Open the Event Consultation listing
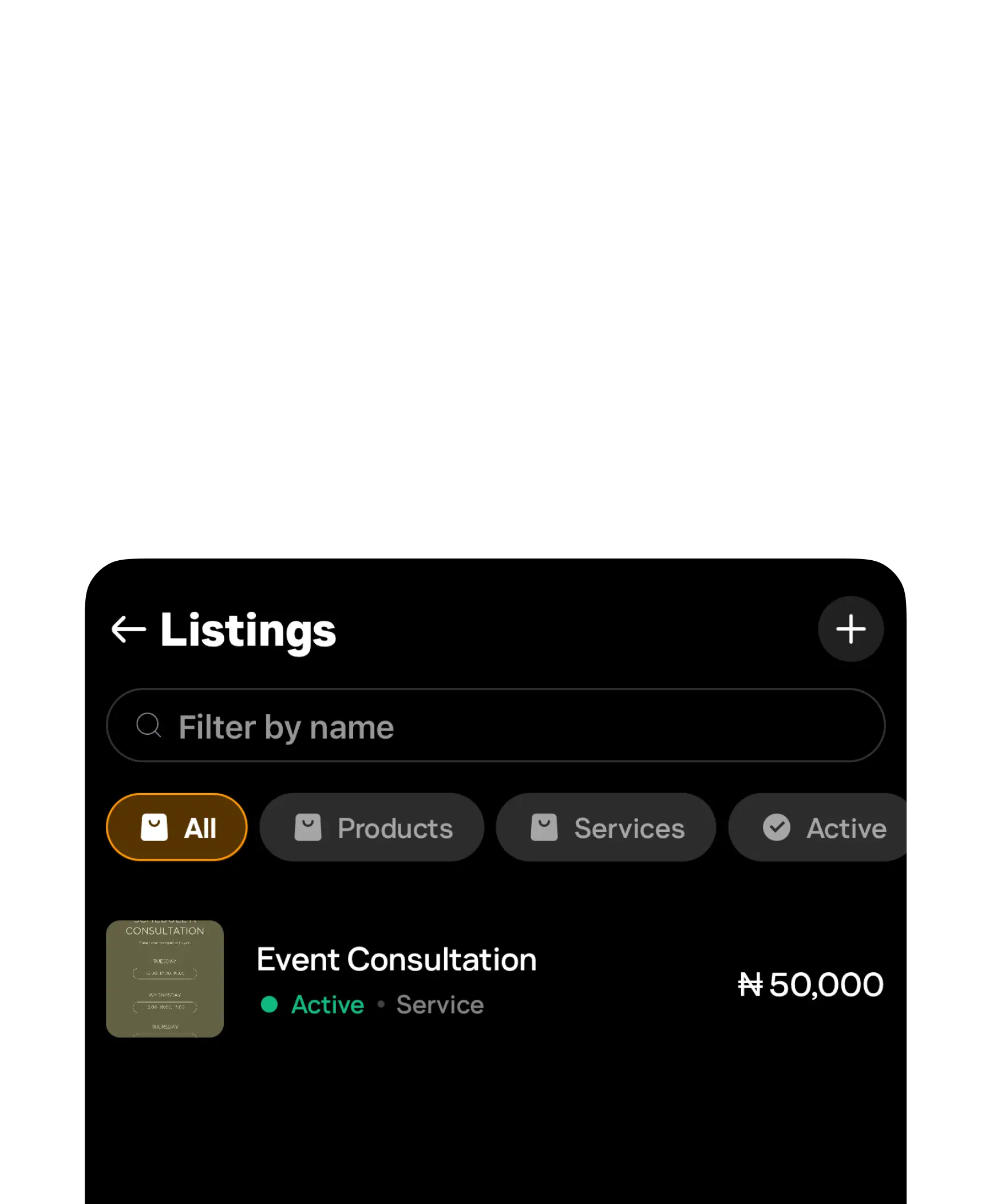The image size is (989, 1204). [x=396, y=979]
